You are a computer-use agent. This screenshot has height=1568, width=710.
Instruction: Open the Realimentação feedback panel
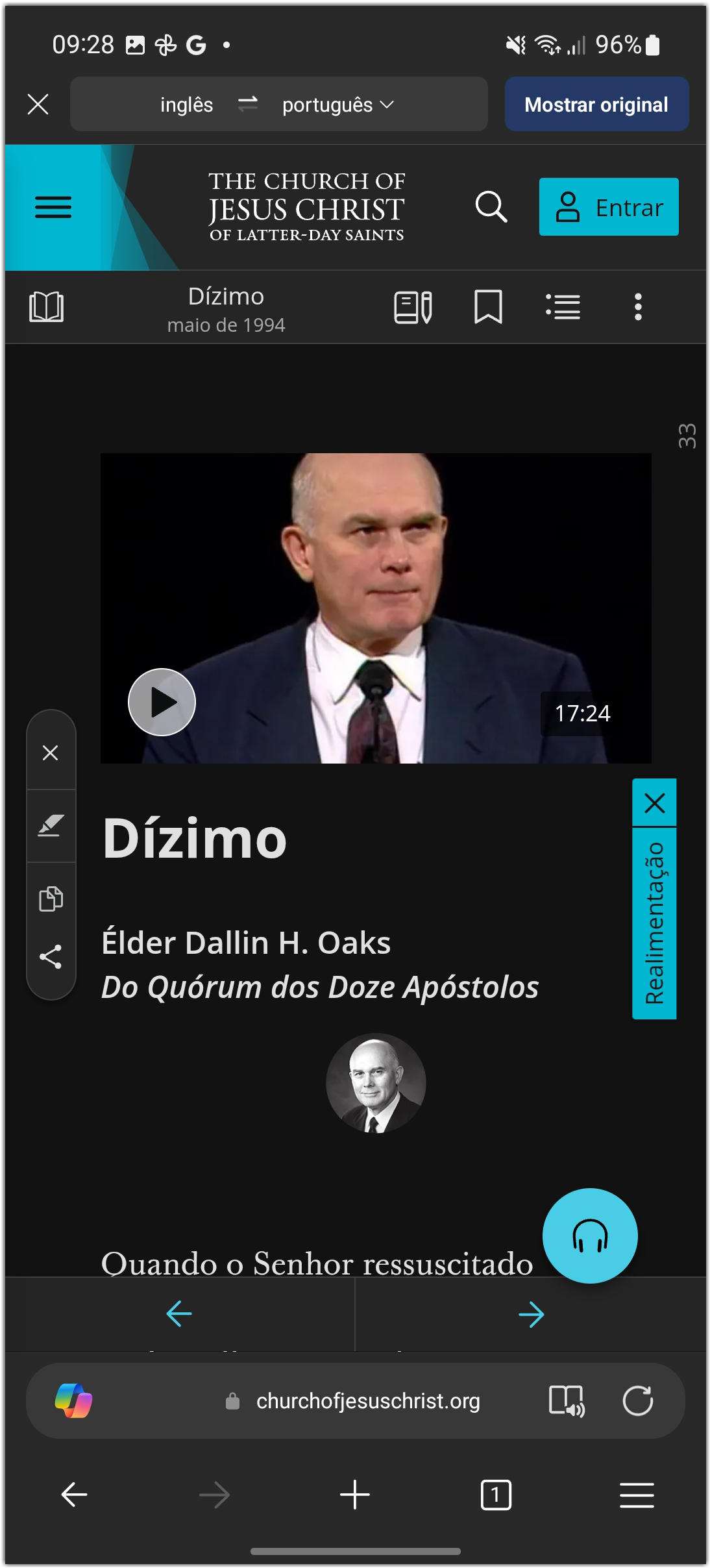tap(654, 923)
